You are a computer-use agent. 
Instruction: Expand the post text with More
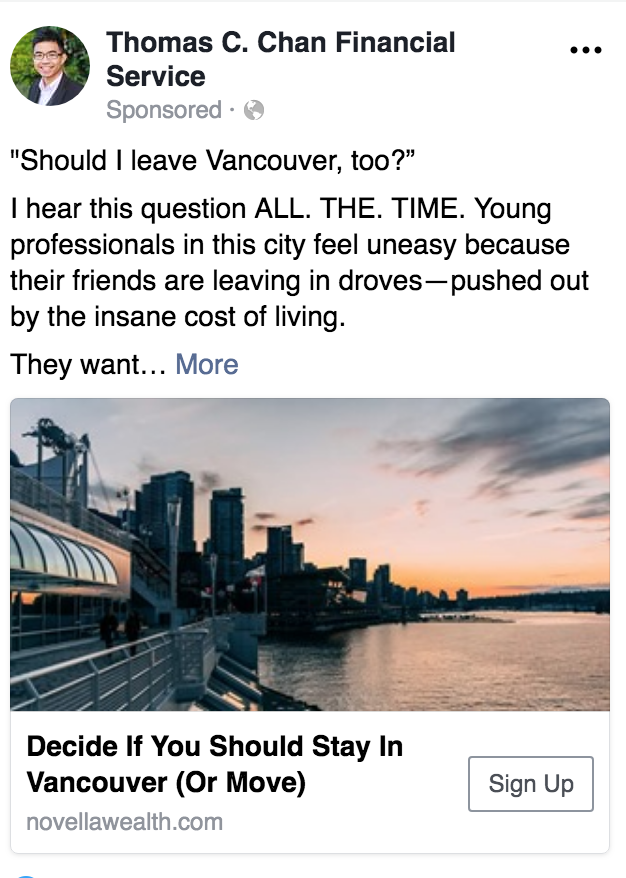(x=207, y=365)
